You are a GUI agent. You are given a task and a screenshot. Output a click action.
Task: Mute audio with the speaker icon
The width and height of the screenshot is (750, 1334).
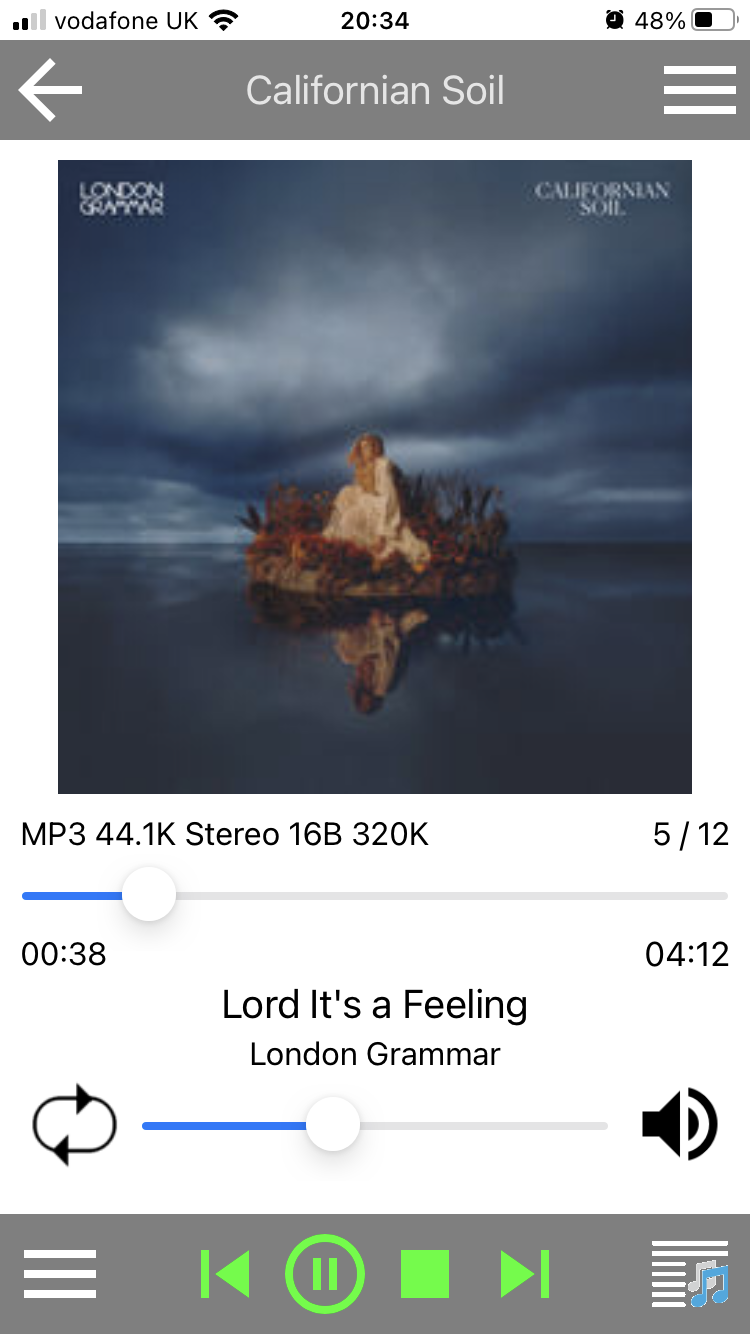pyautogui.click(x=679, y=1126)
